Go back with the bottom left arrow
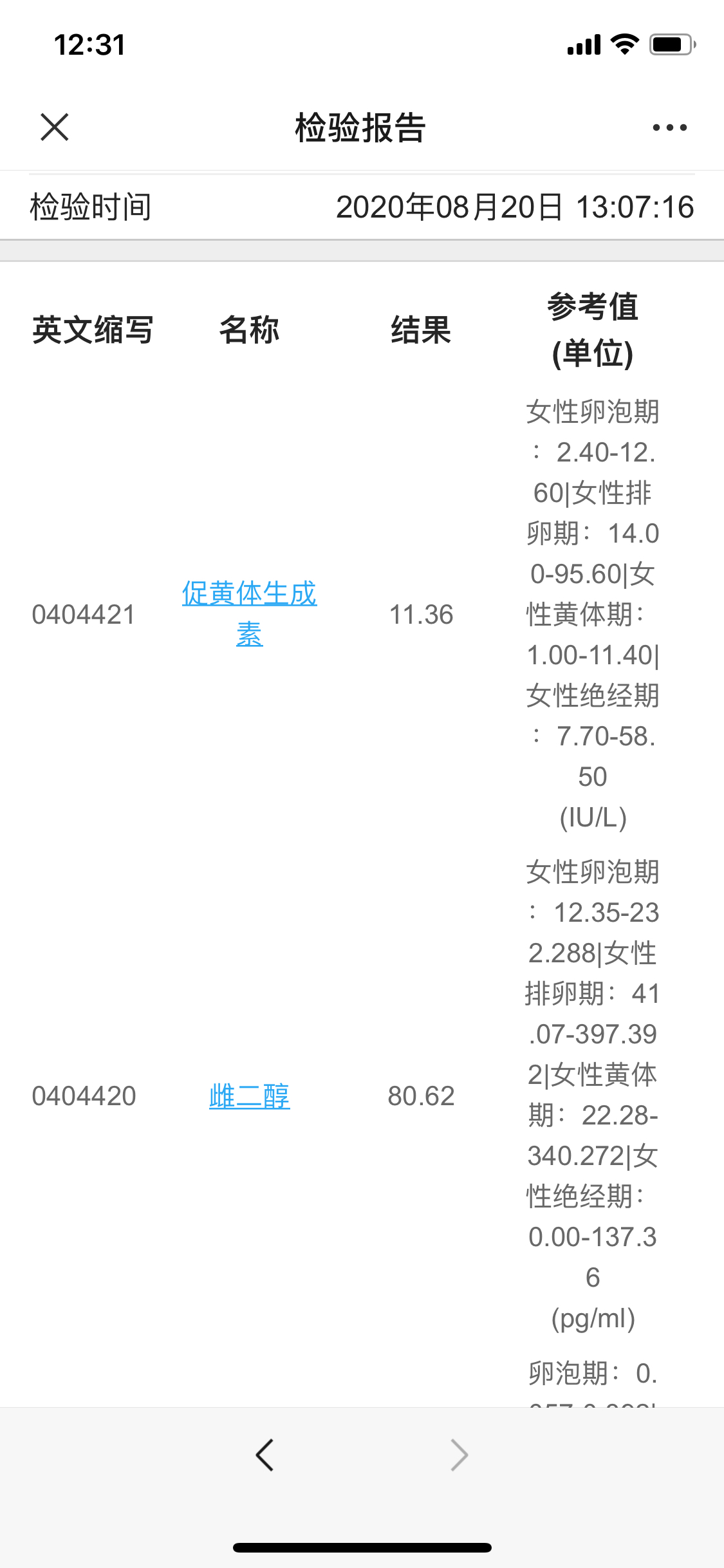This screenshot has height=1568, width=724. point(265,1455)
